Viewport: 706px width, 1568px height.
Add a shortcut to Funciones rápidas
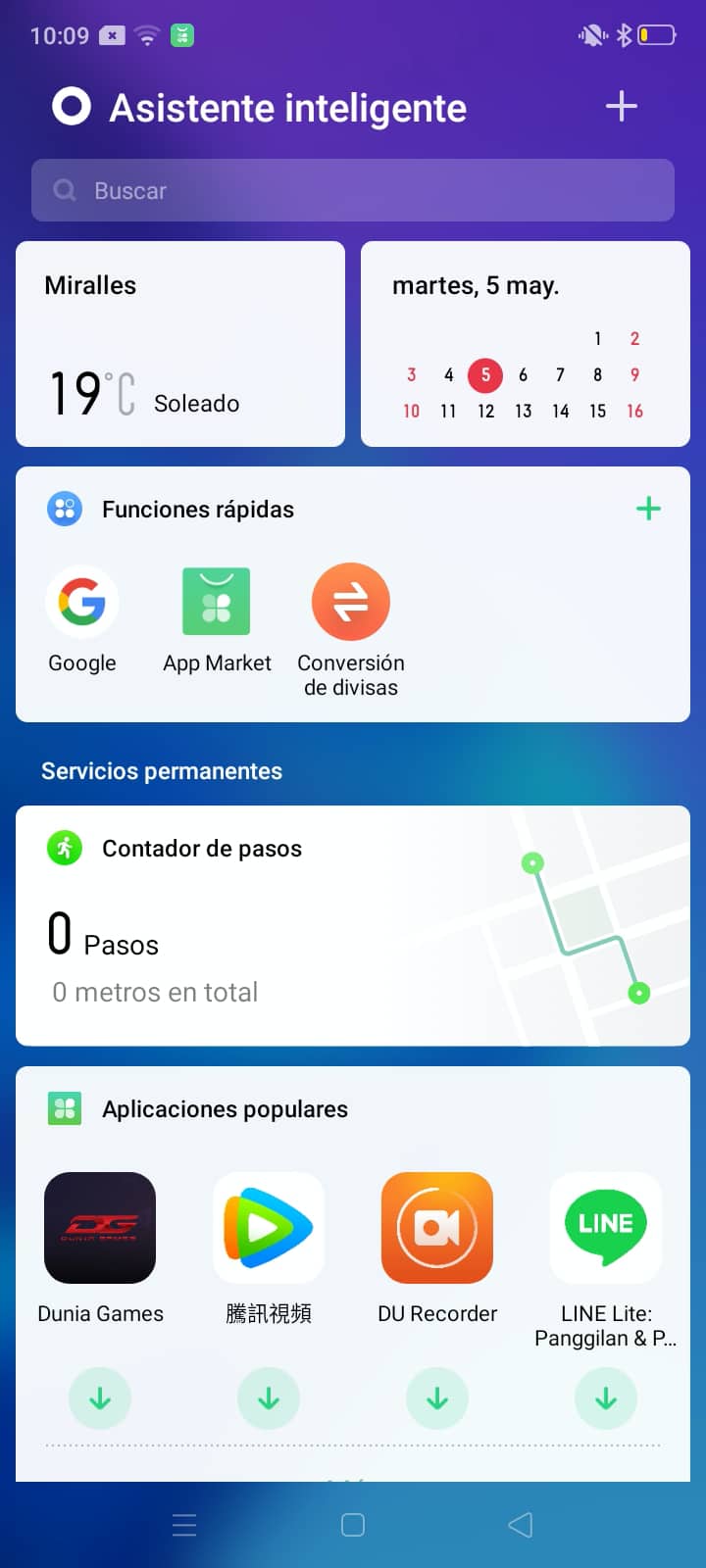coord(648,509)
